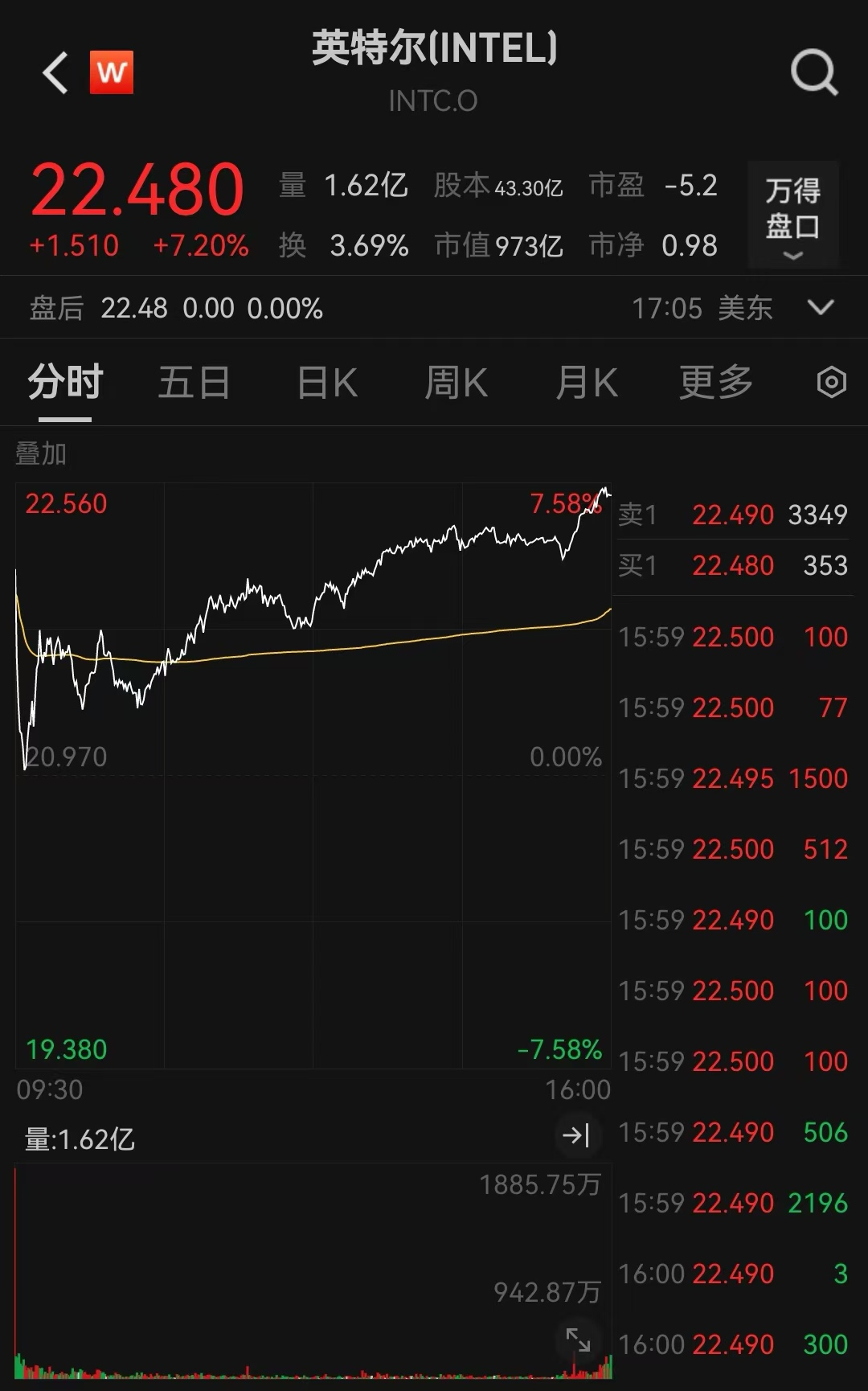Open chart settings via the gear icon
868x1391 pixels.
(x=833, y=383)
